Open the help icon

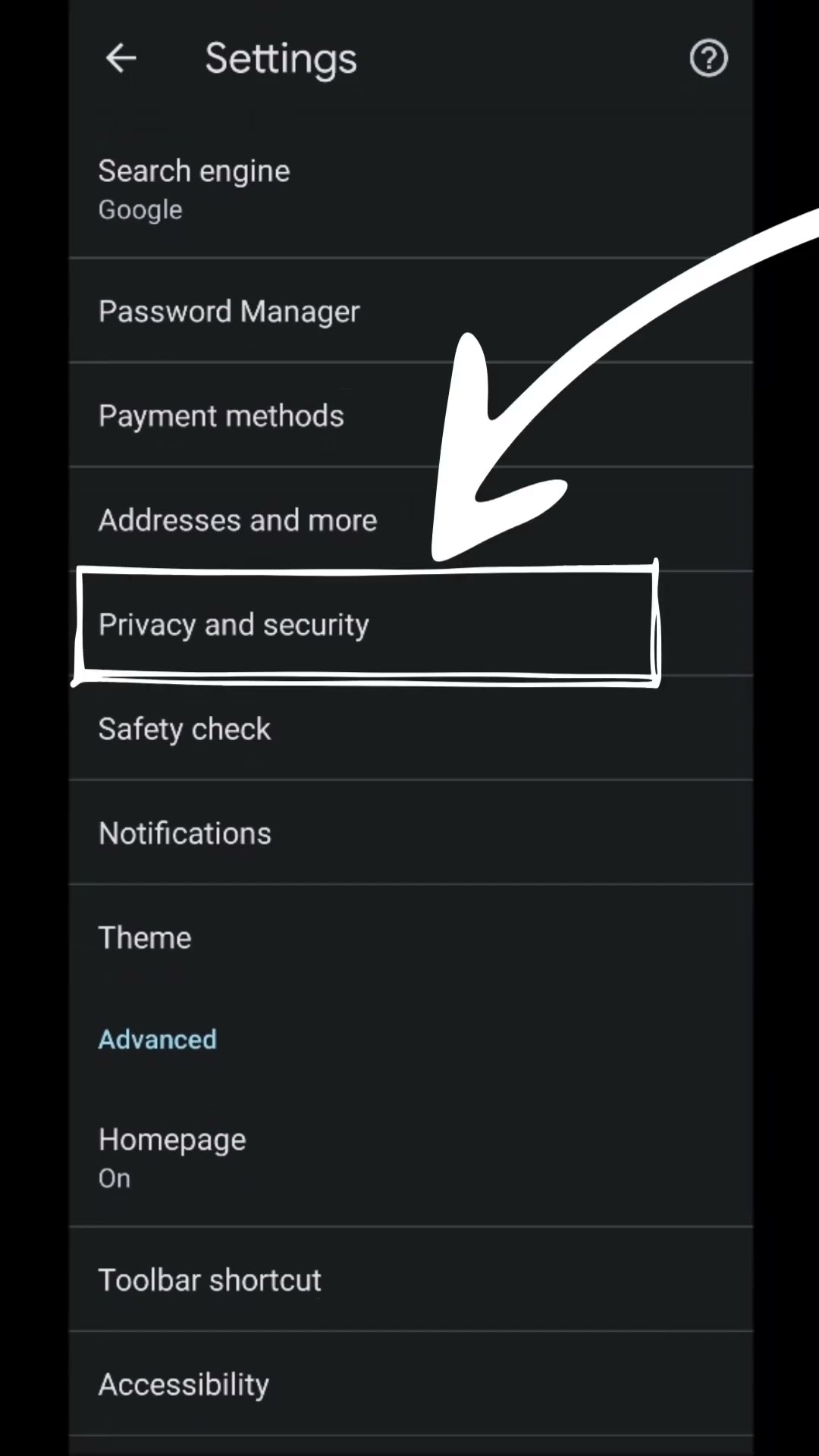[x=708, y=58]
